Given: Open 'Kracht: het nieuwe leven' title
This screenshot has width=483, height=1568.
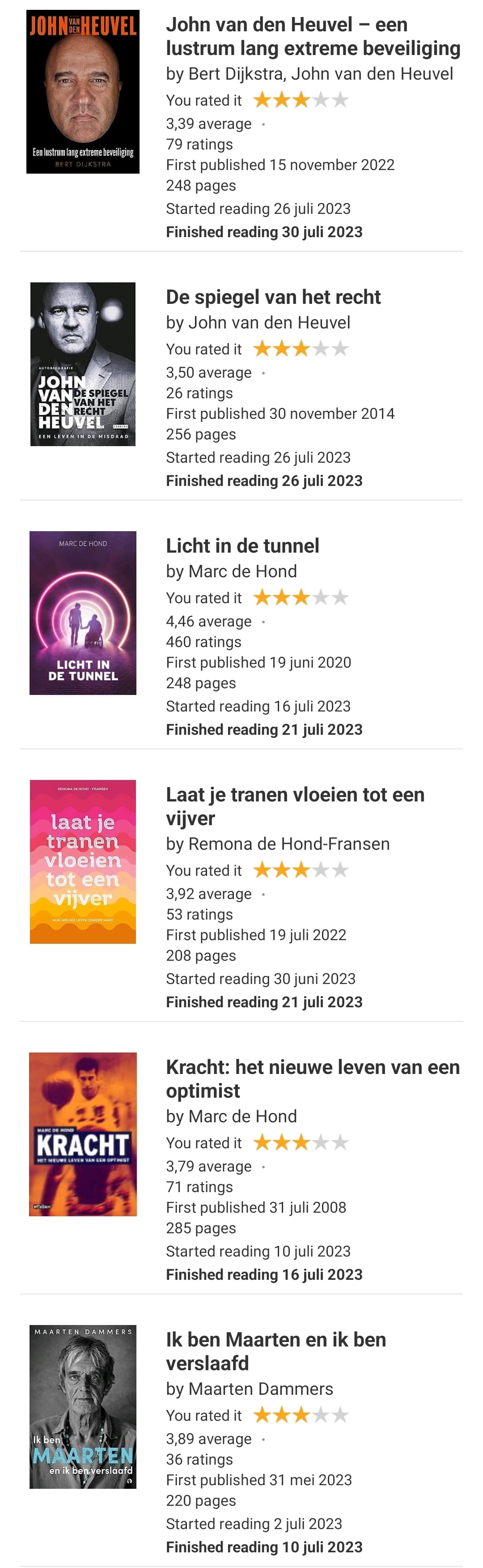Looking at the screenshot, I should coord(313,1078).
